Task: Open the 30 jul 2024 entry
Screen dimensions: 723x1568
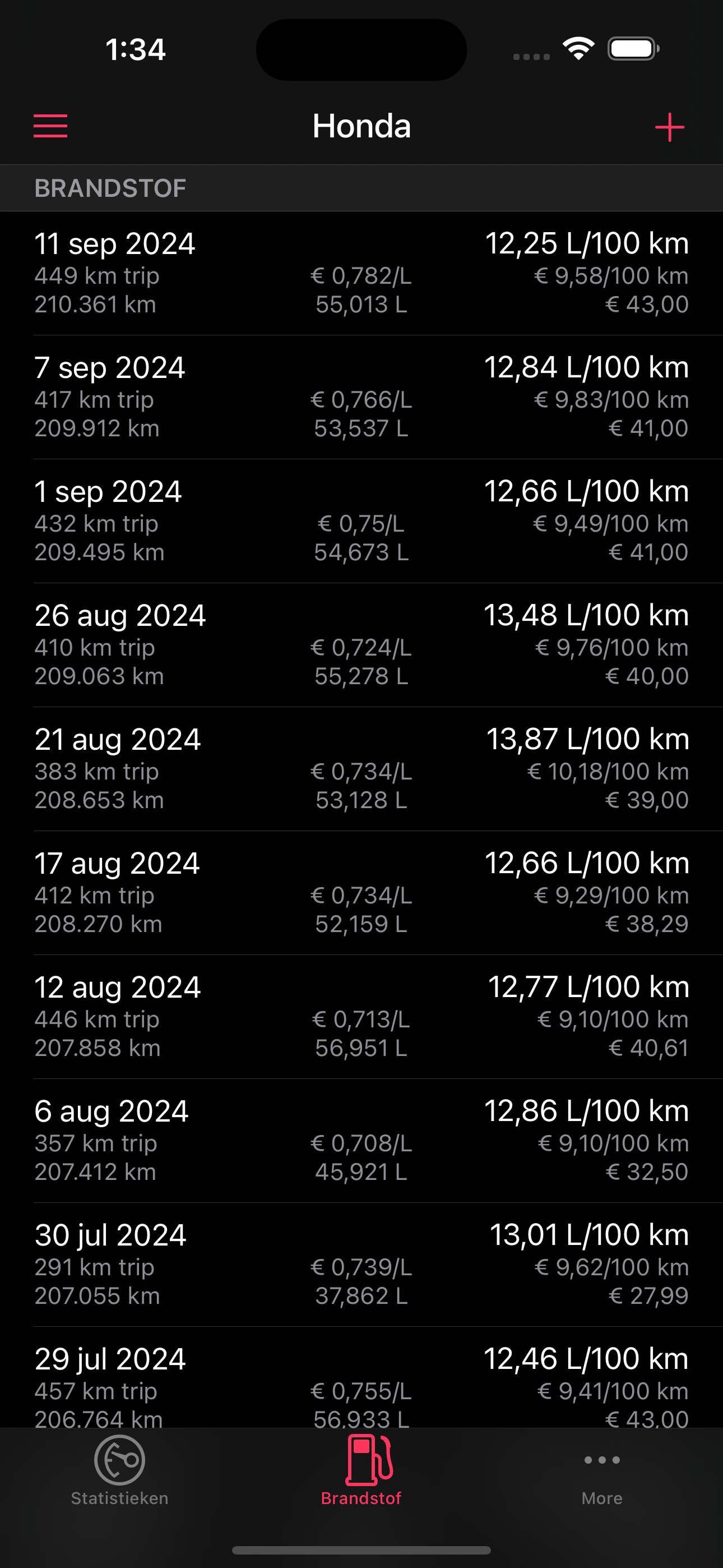Action: [361, 1266]
